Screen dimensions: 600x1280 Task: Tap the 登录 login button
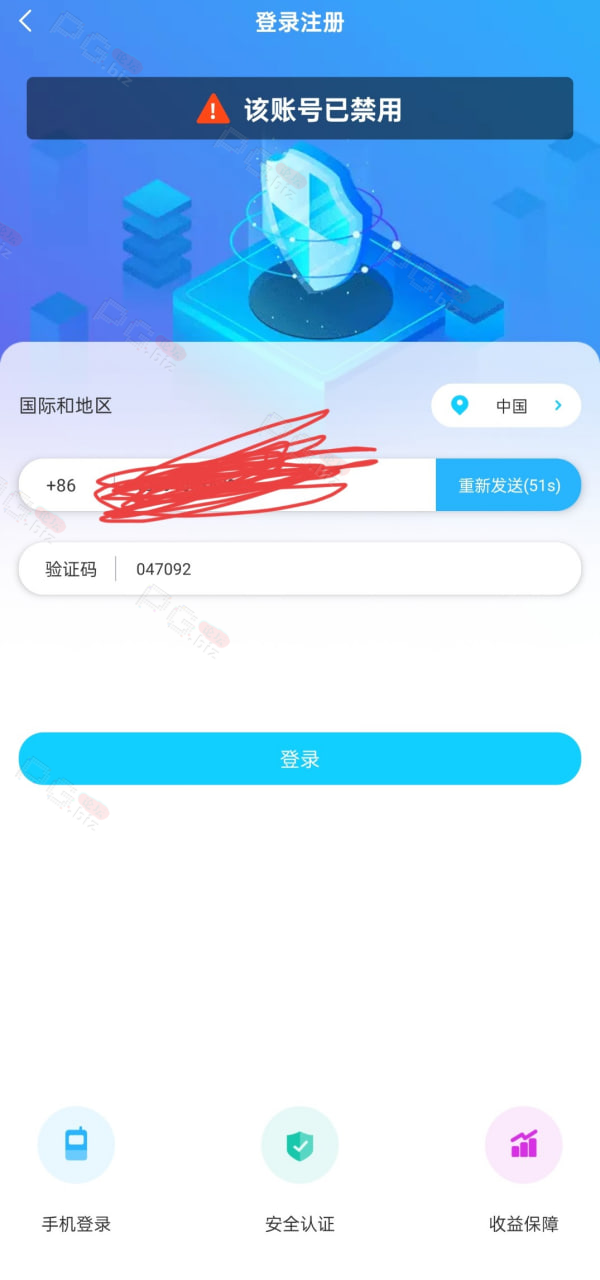tap(300, 759)
